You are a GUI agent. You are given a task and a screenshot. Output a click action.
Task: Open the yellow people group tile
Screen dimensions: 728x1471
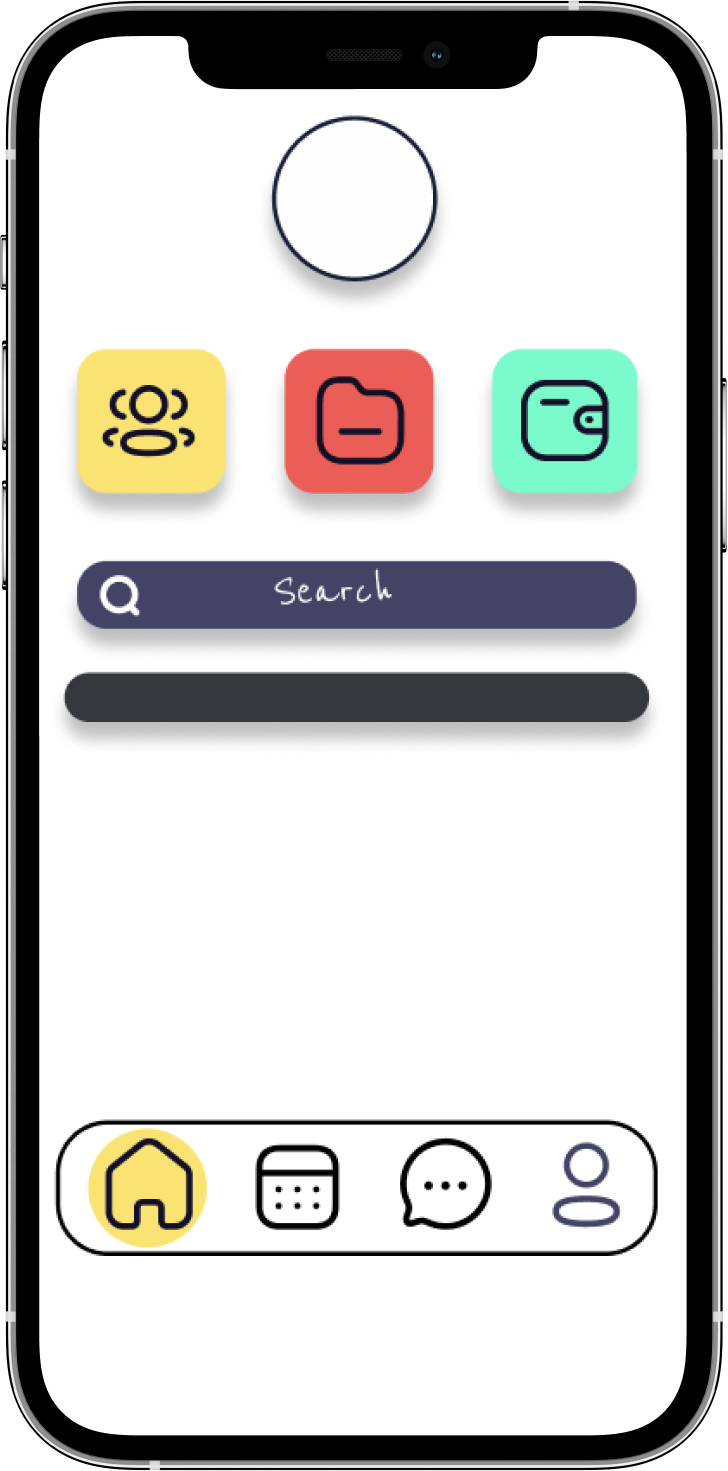[151, 421]
